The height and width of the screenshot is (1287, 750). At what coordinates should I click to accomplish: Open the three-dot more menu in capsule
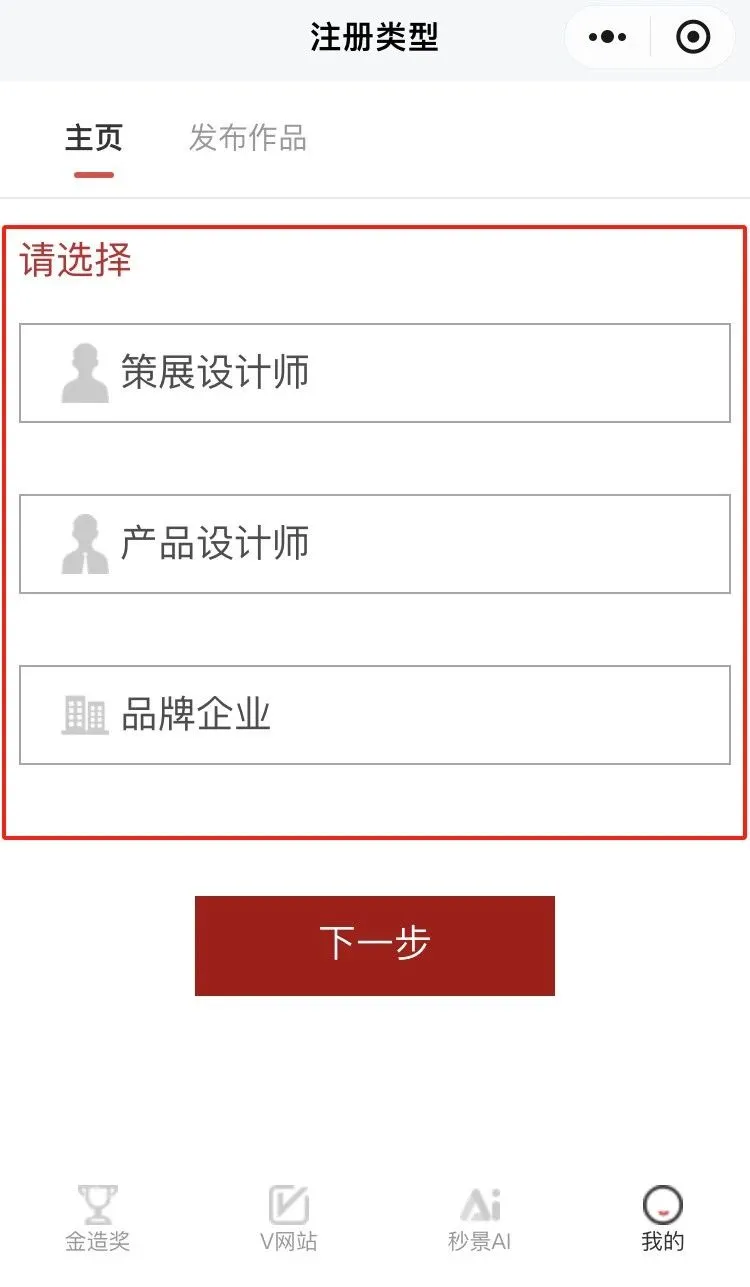pos(607,36)
